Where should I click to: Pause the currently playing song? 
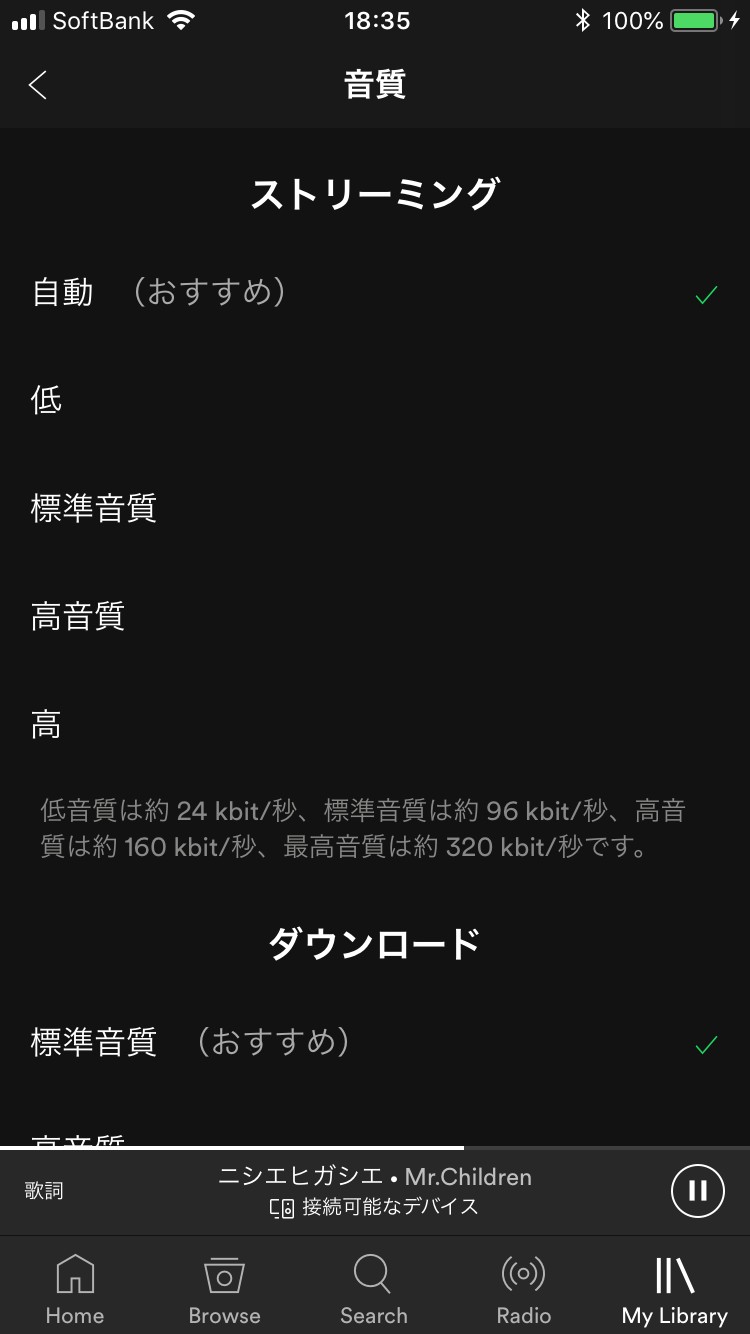pyautogui.click(x=697, y=1190)
